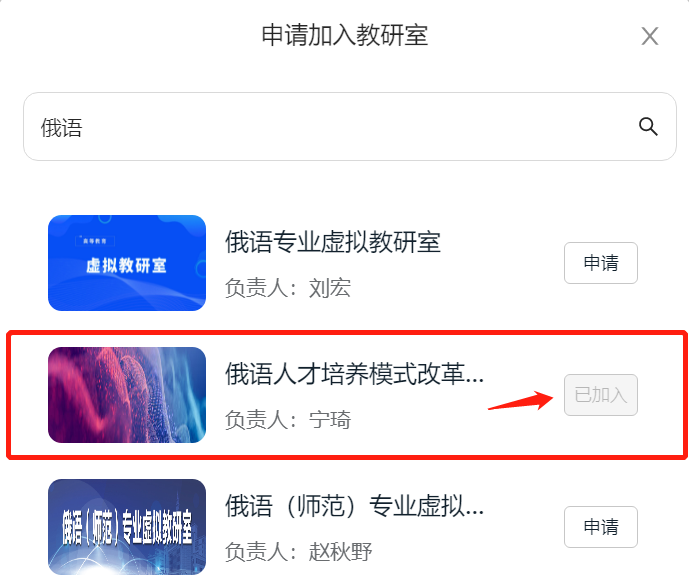Tap the magnifier search icon

coord(648,126)
